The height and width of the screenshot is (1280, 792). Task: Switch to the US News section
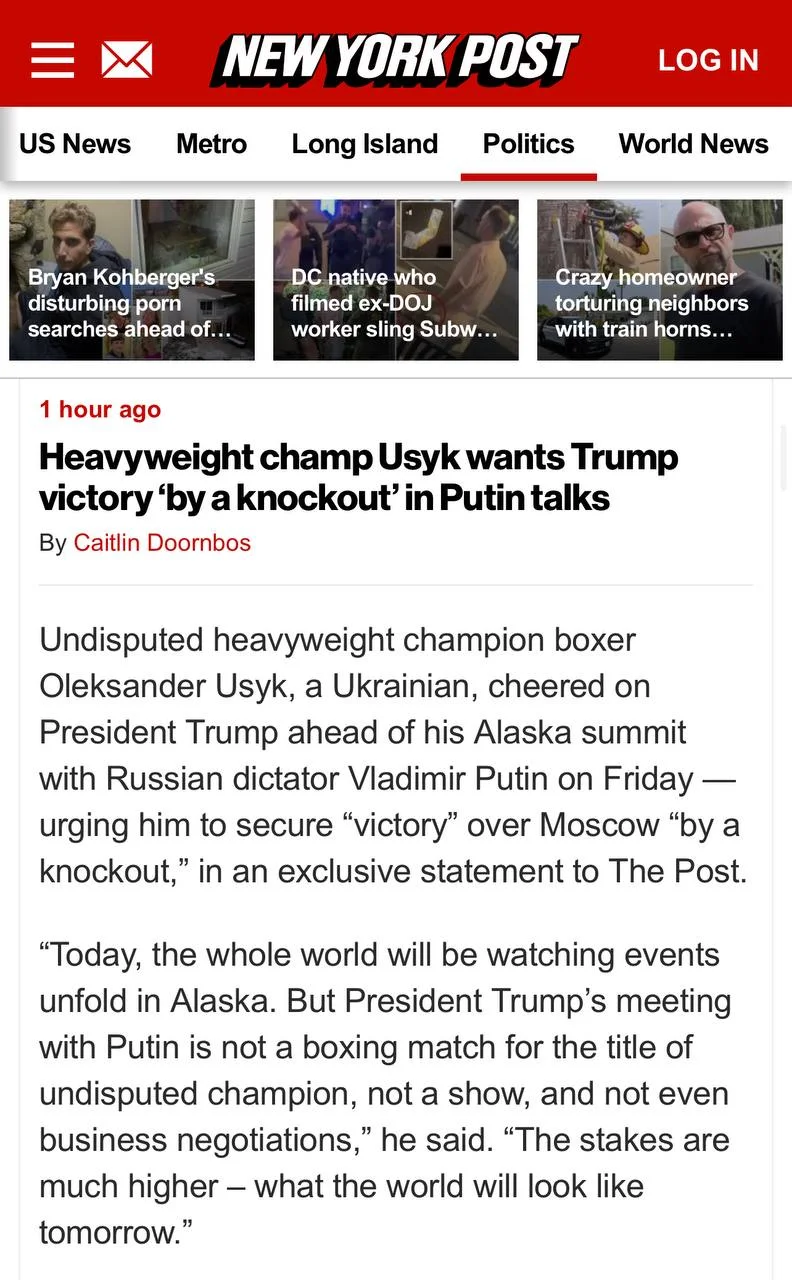(x=75, y=144)
